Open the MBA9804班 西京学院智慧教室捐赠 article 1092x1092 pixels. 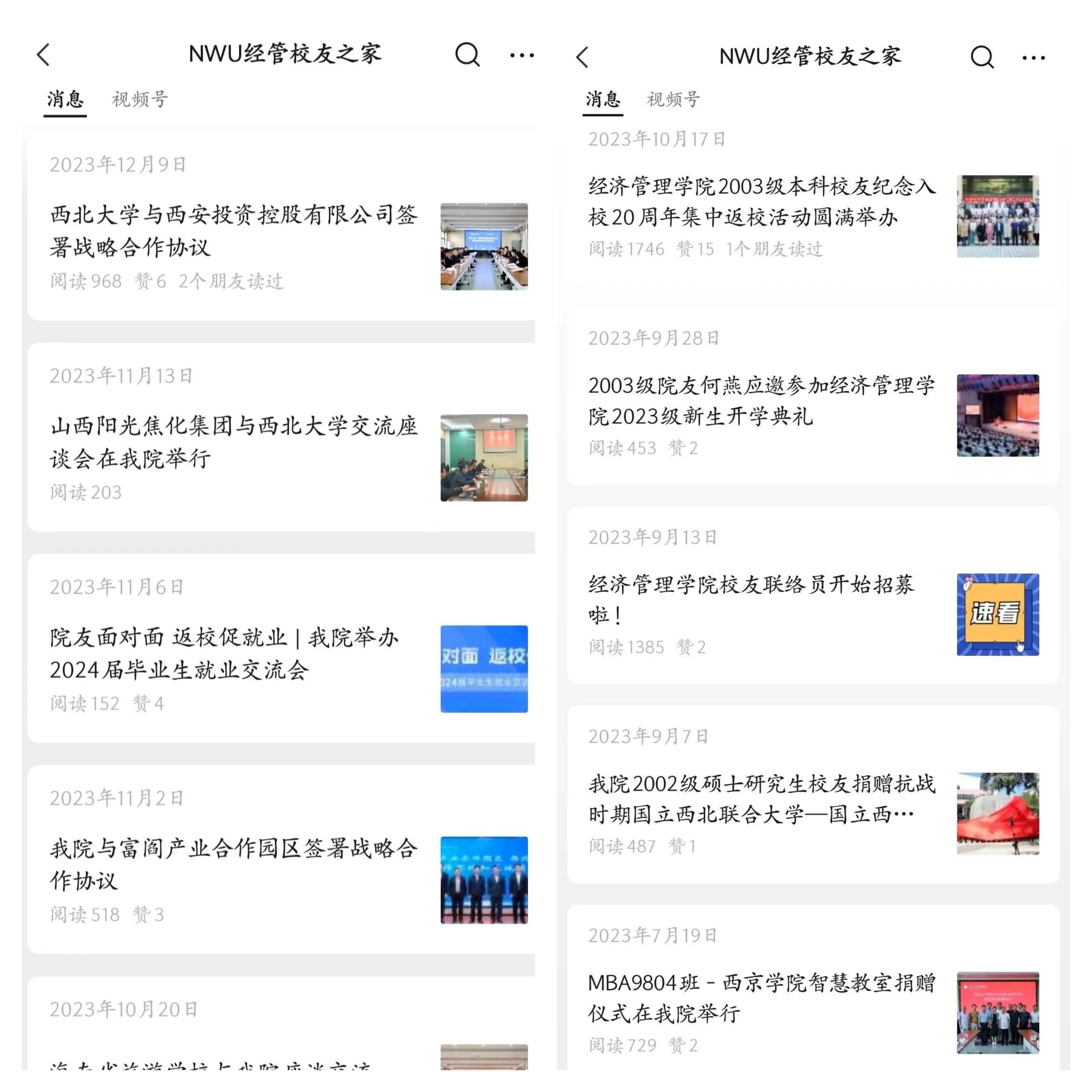(x=761, y=998)
